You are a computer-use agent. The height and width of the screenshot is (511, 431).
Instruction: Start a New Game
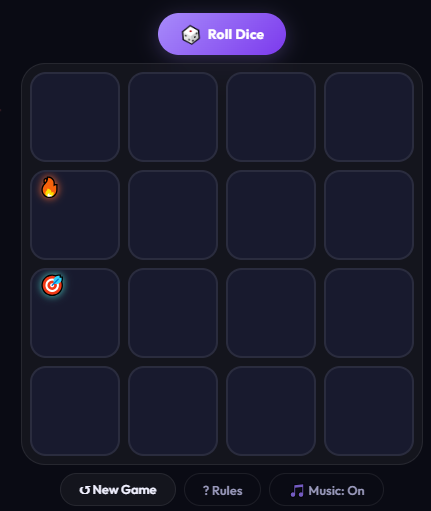coord(118,490)
